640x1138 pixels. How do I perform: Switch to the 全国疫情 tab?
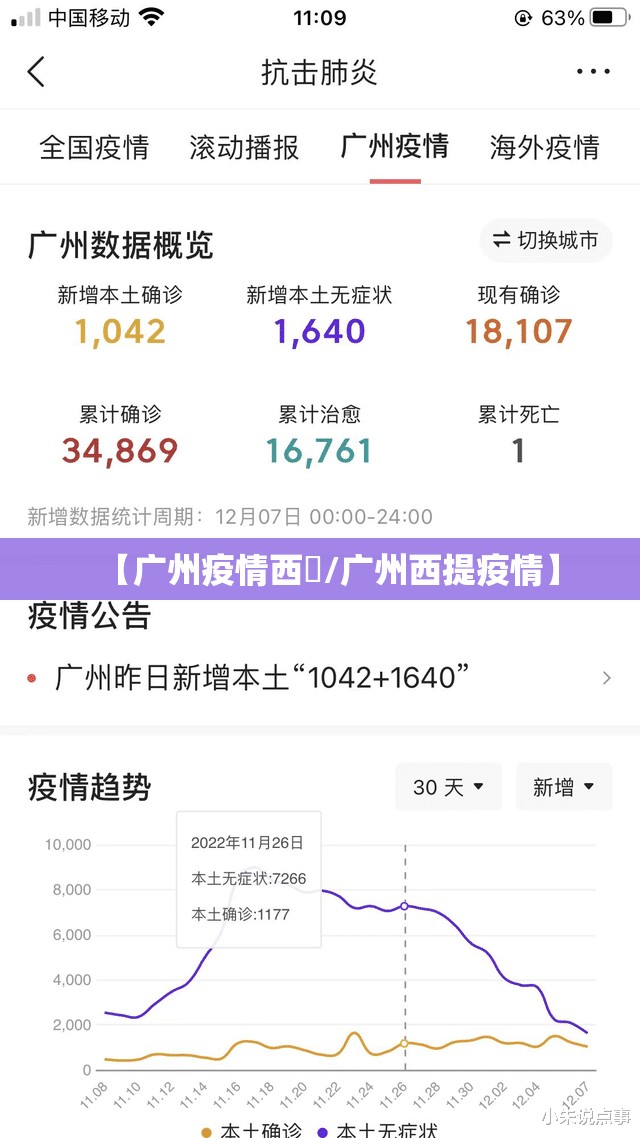point(94,148)
